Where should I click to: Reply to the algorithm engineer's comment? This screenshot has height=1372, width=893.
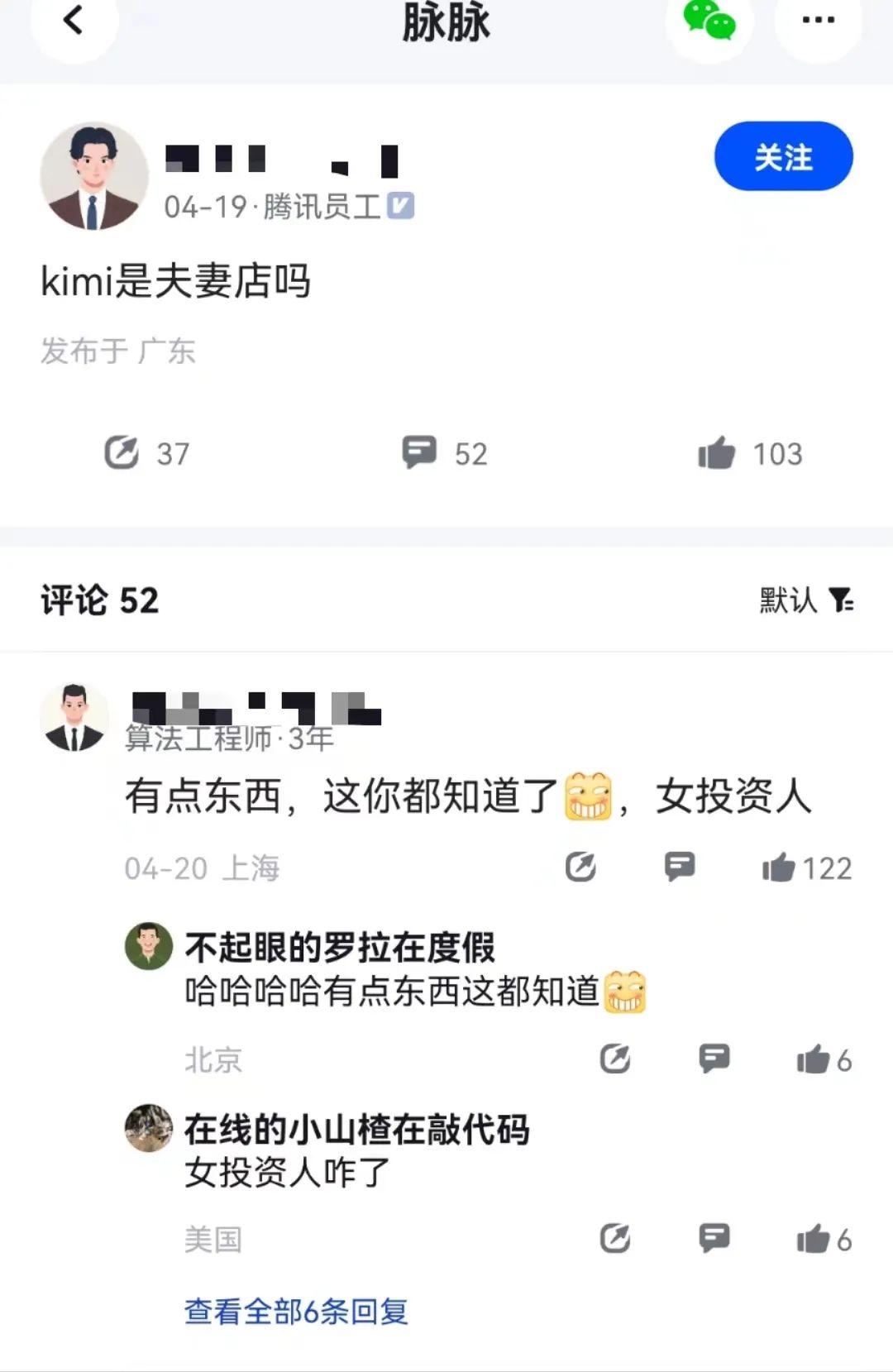point(680,867)
